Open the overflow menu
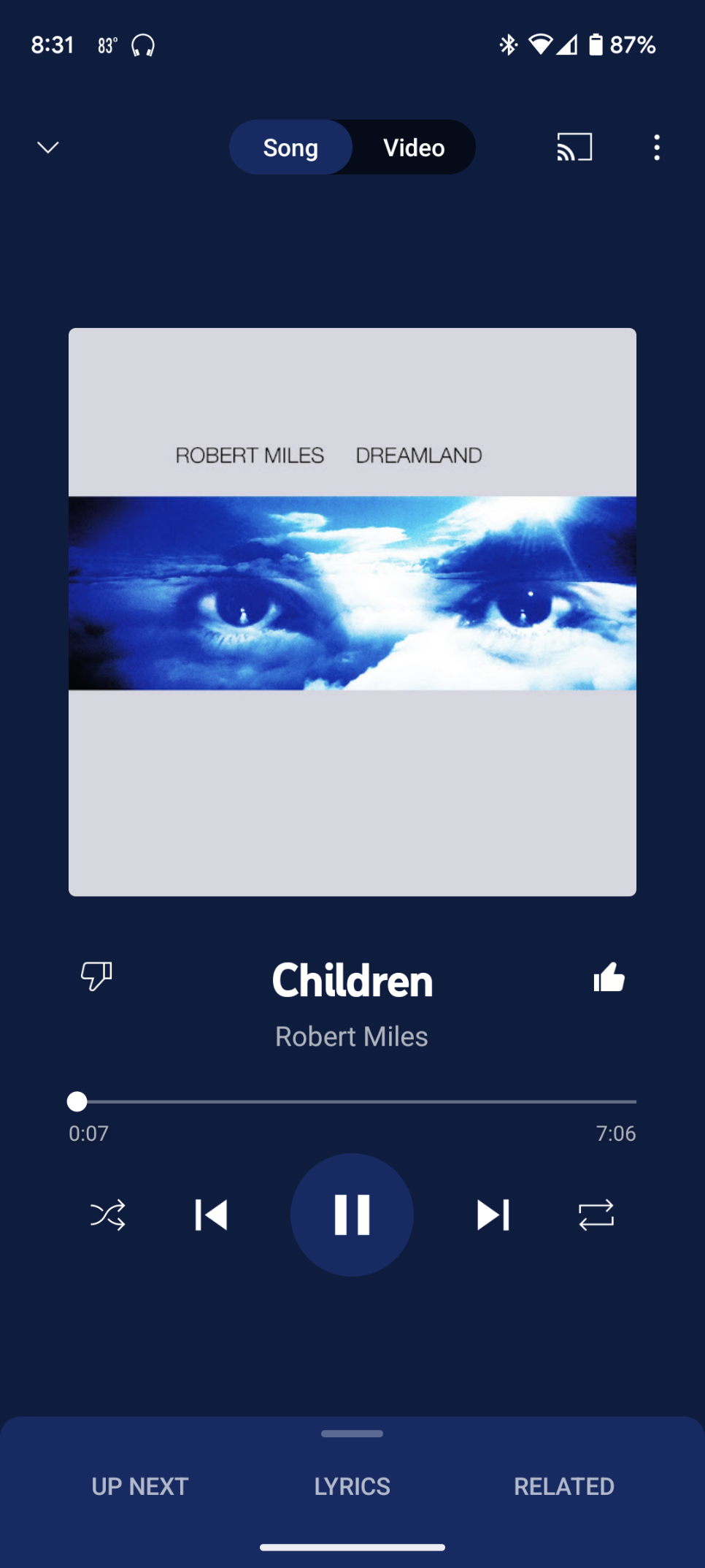 click(x=657, y=148)
